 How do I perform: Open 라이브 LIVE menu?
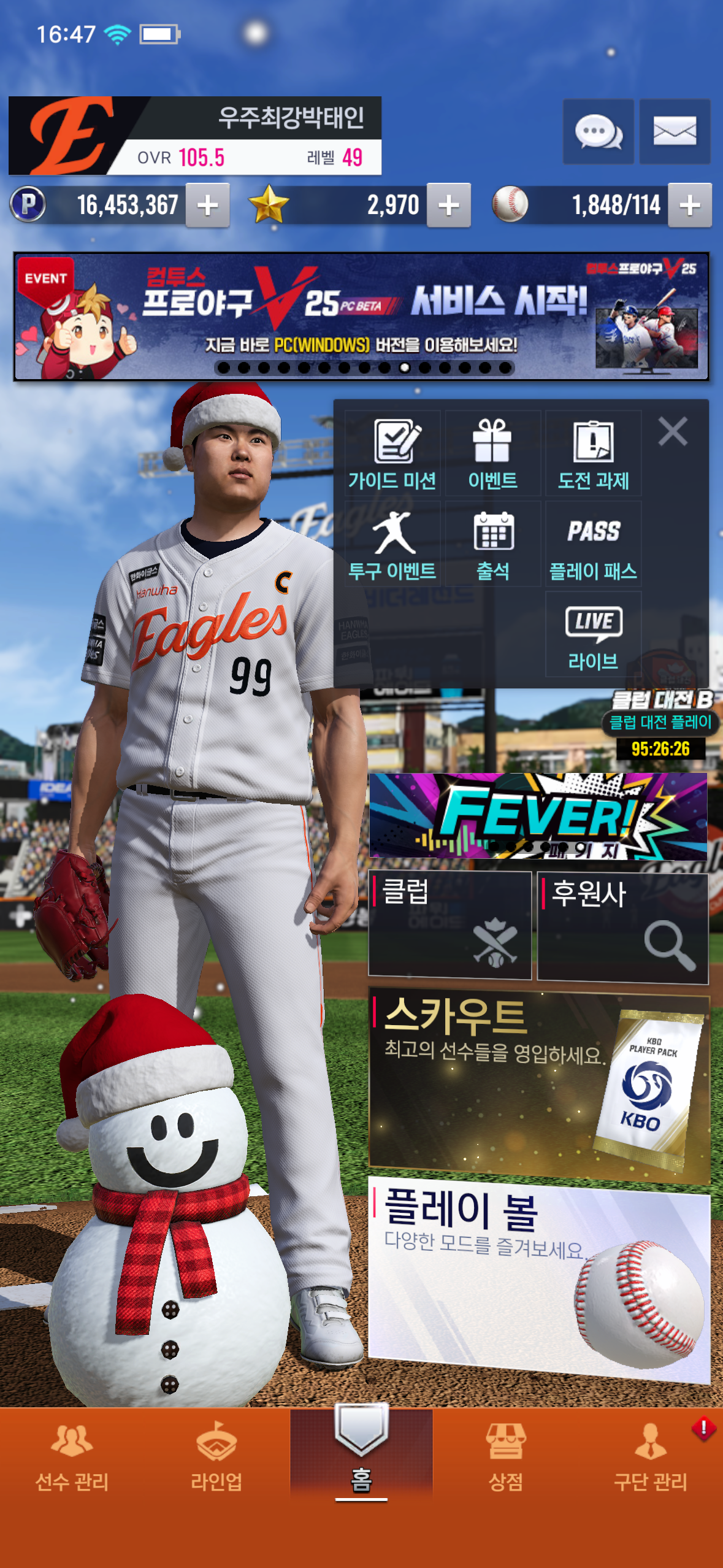pyautogui.click(x=593, y=636)
